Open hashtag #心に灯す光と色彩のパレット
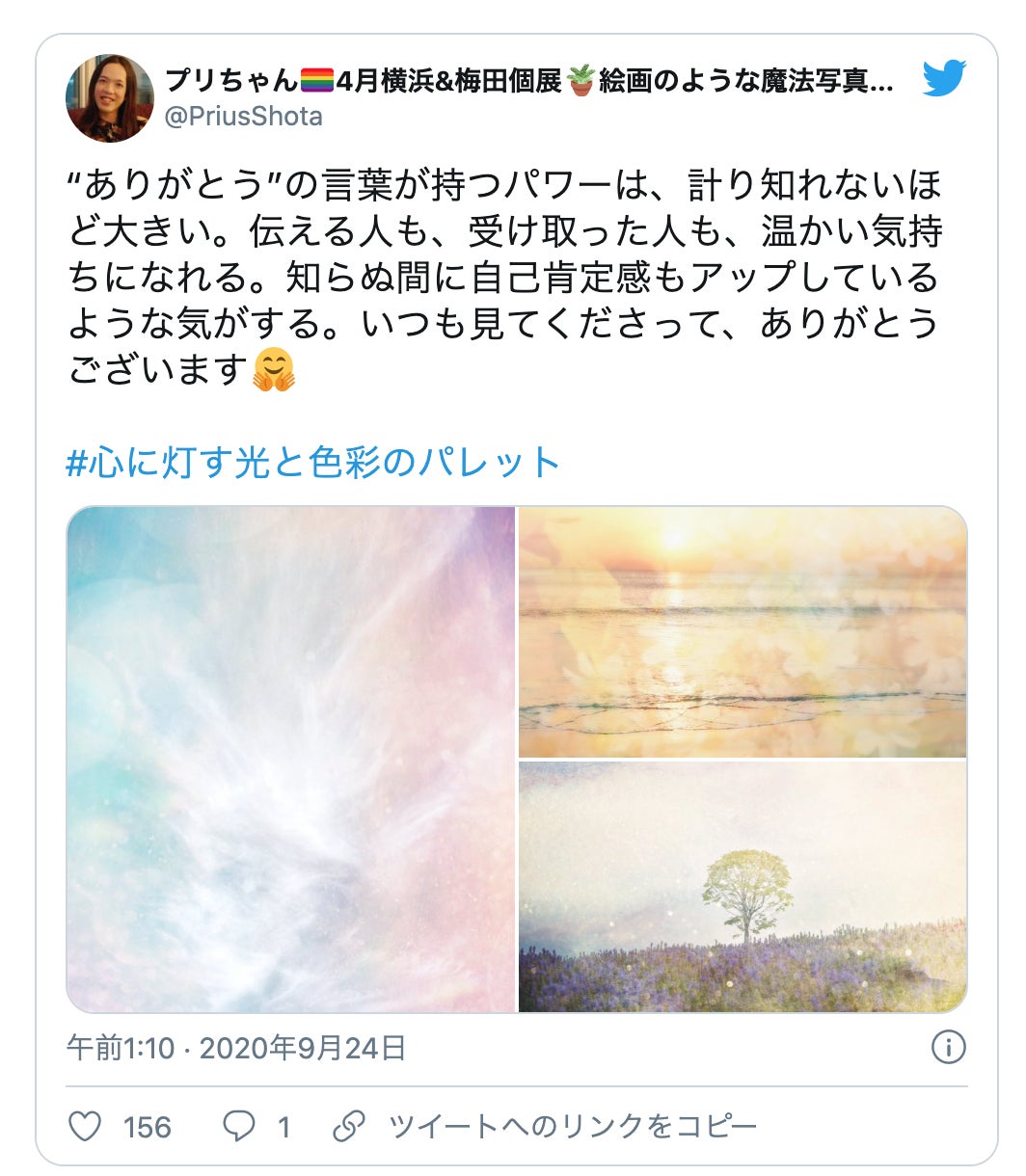 pos(313,463)
